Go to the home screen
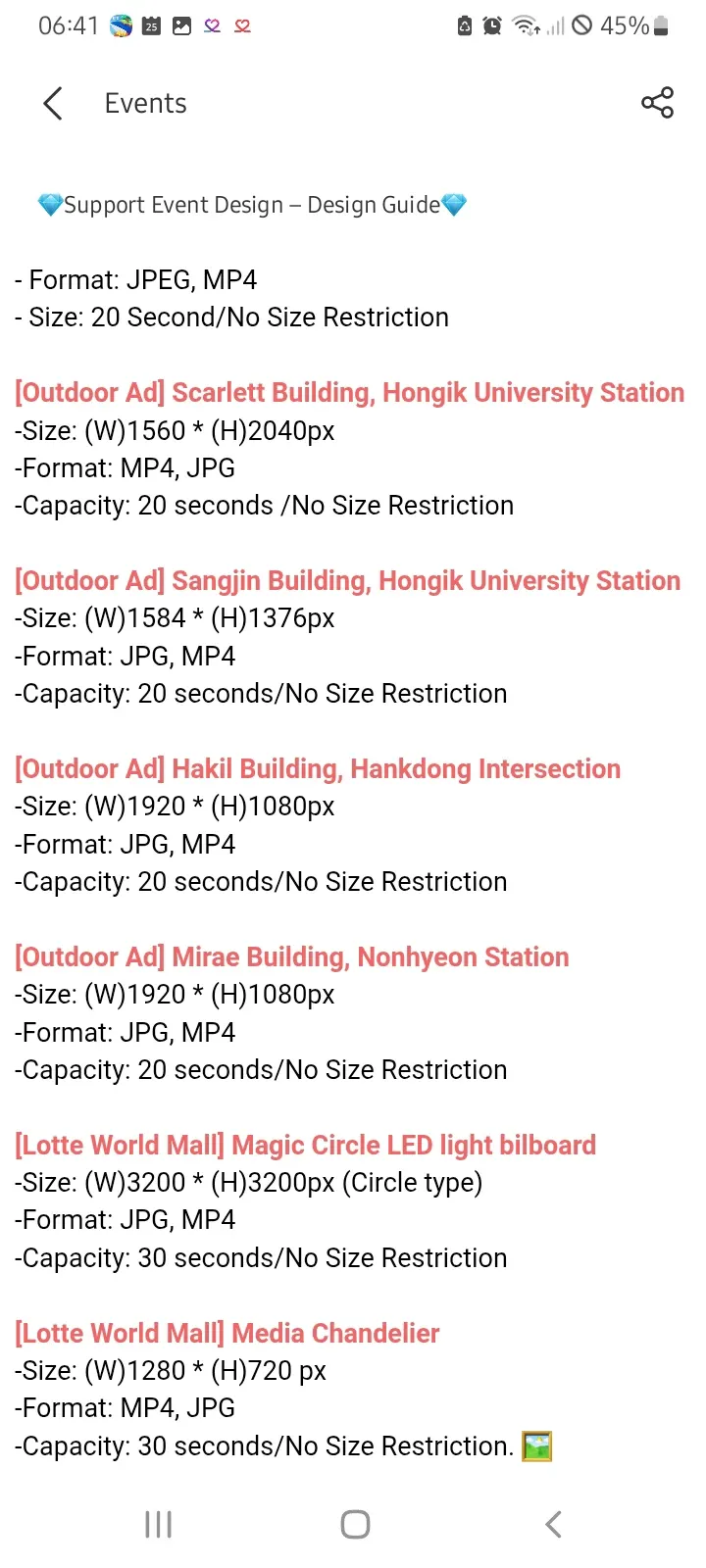Screen dimensions: 706x1568 click(x=355, y=1524)
